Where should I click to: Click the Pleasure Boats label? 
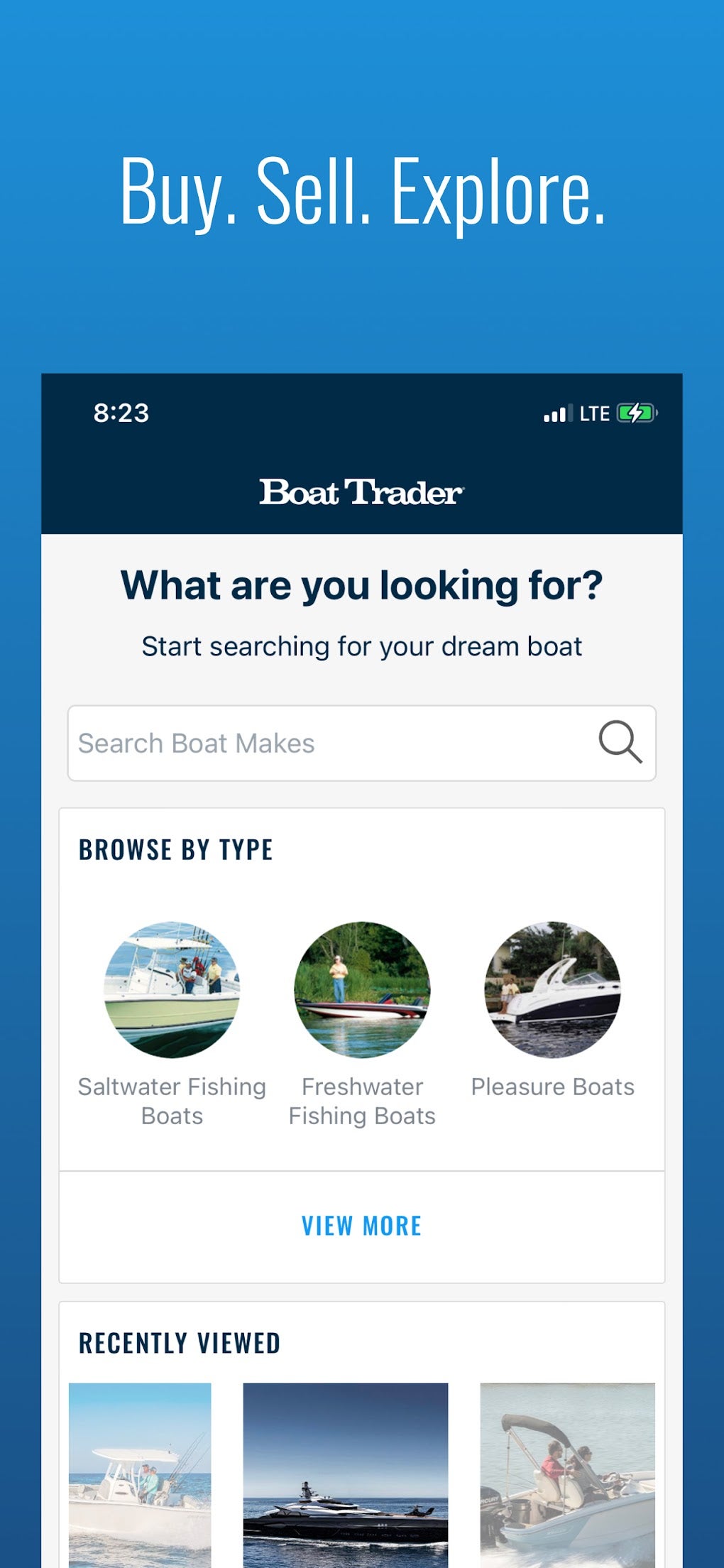(x=553, y=1087)
